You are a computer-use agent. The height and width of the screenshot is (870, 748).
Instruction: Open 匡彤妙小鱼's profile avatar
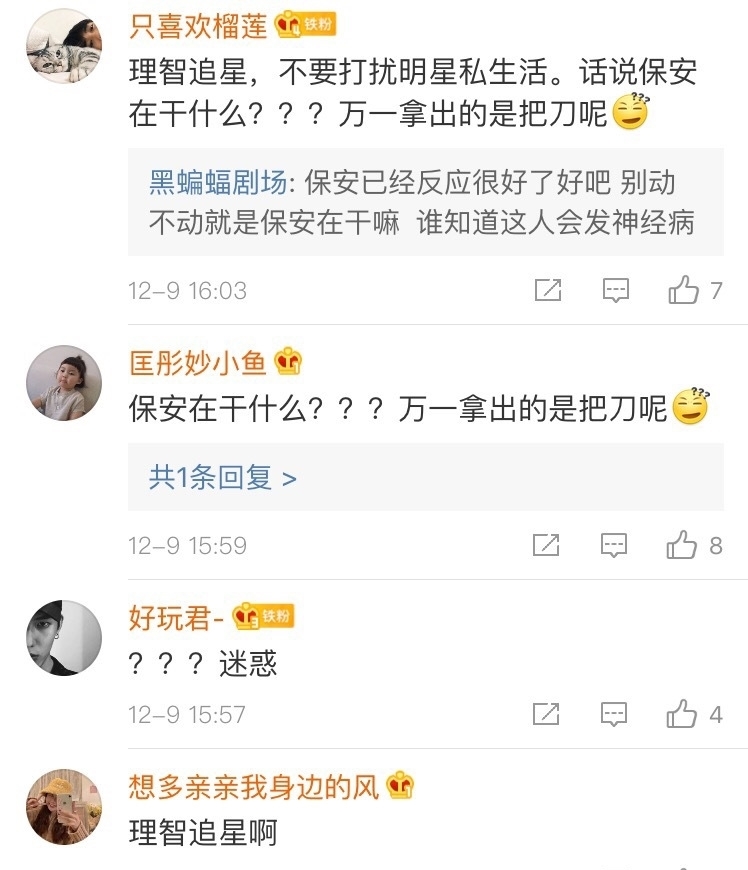[x=64, y=383]
